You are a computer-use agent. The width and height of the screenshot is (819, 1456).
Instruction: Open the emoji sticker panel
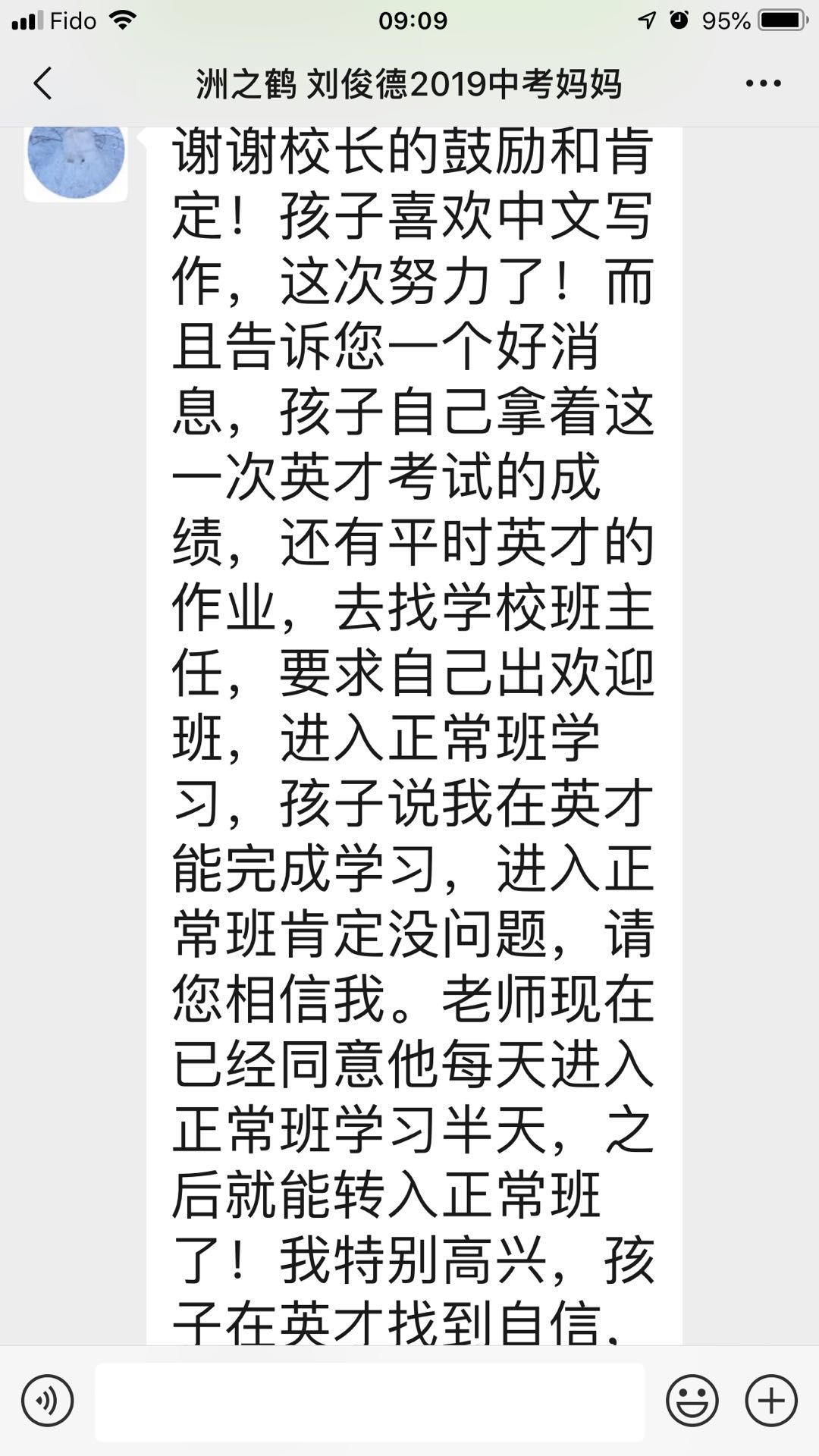click(692, 1401)
